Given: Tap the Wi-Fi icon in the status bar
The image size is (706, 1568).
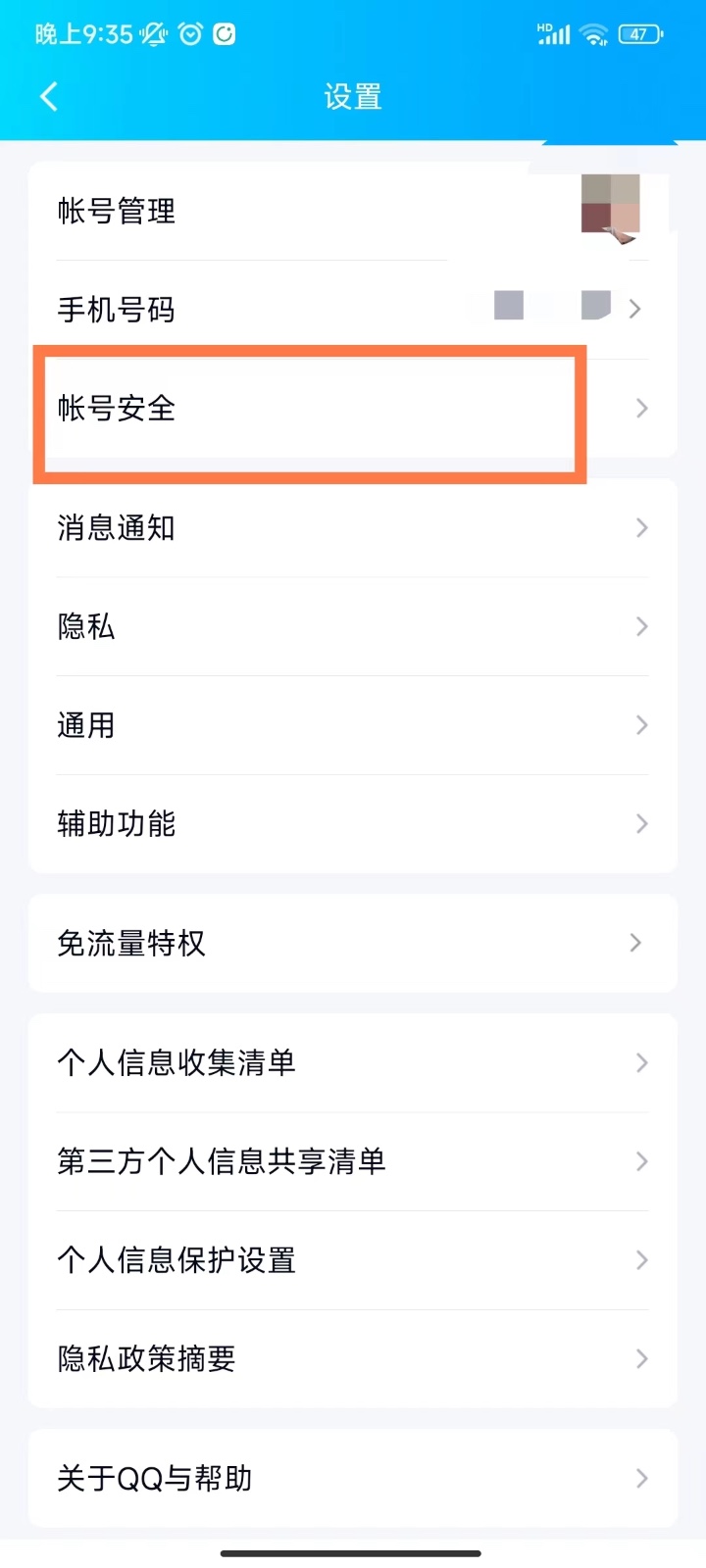Looking at the screenshot, I should 592,33.
